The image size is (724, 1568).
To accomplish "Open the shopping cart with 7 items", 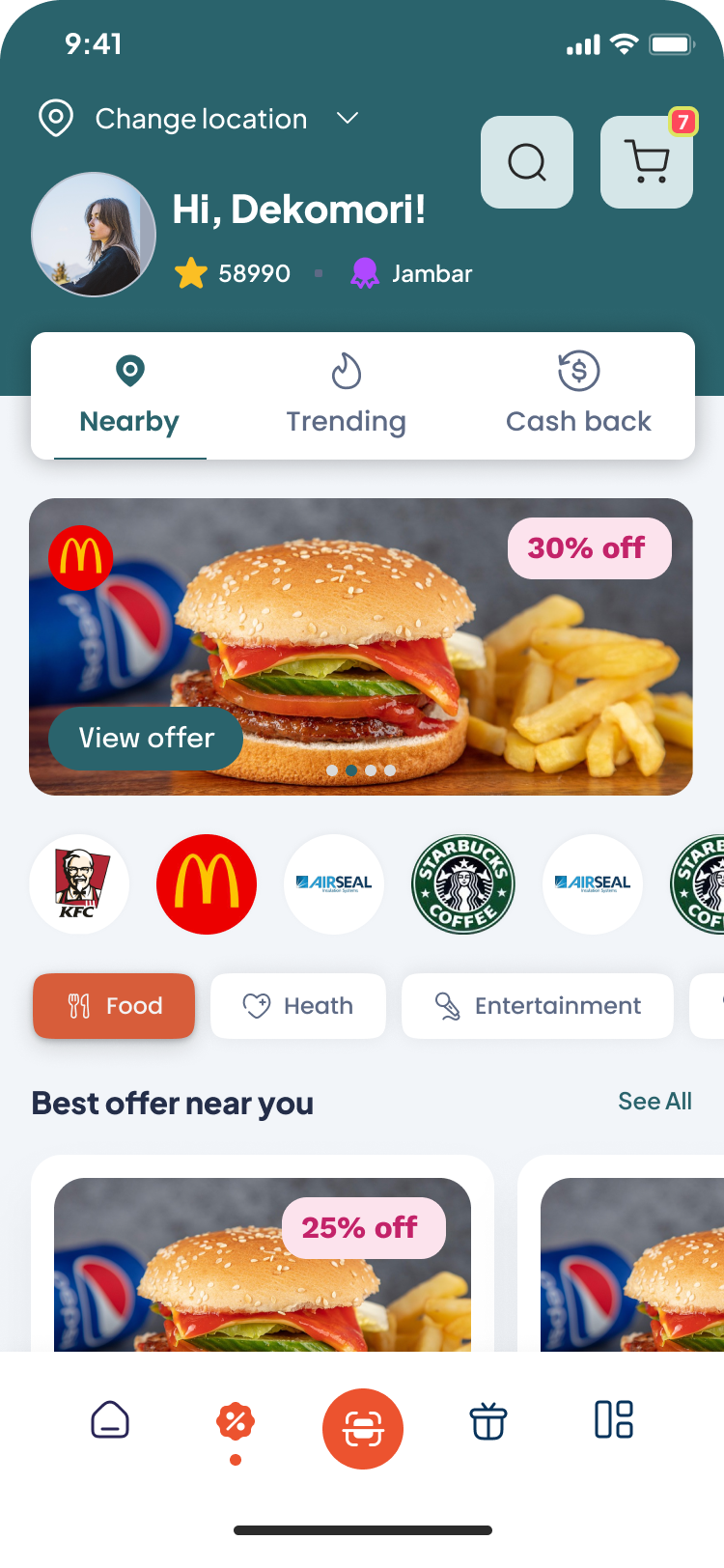I will 646,162.
